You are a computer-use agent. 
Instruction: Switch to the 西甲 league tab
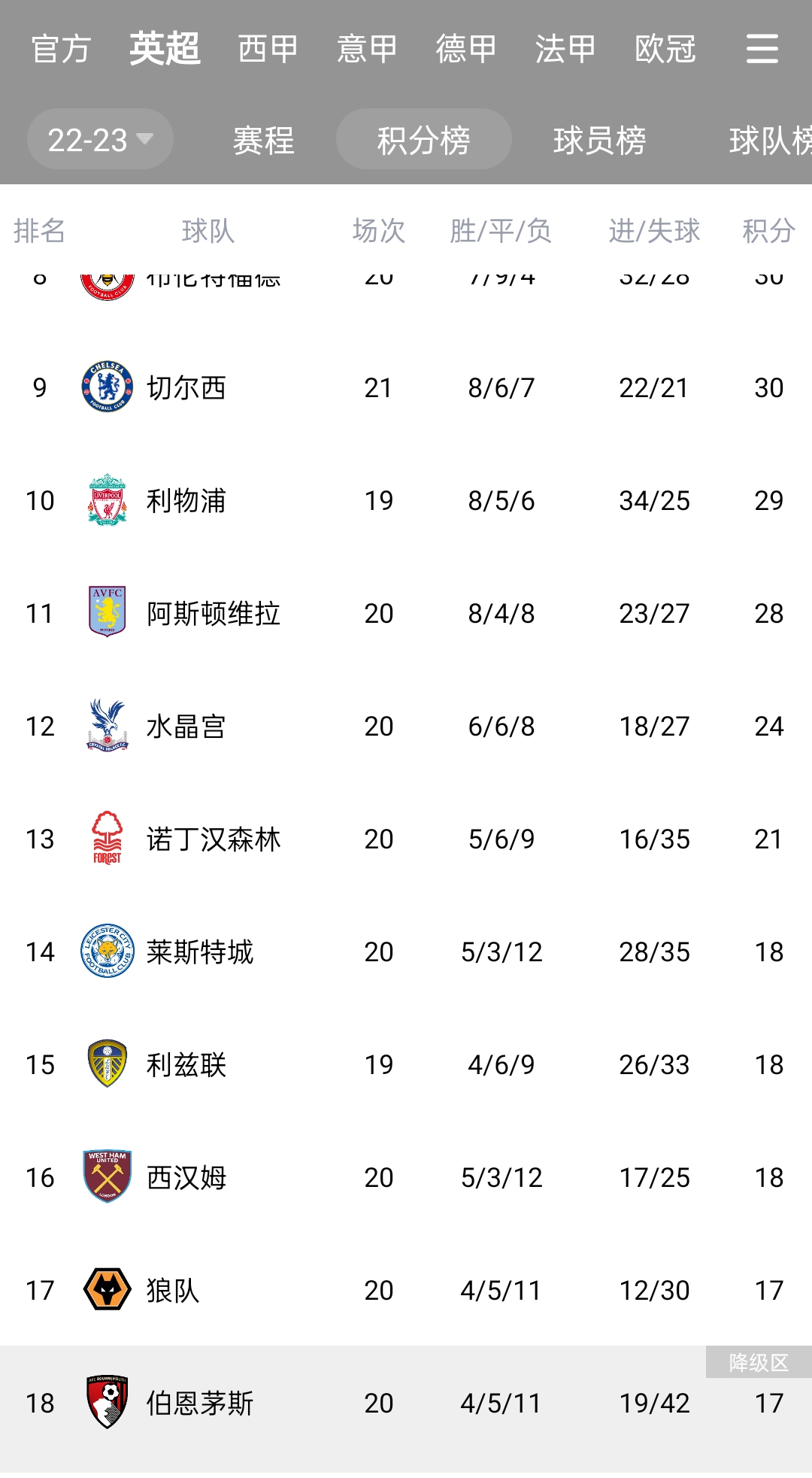point(268,50)
